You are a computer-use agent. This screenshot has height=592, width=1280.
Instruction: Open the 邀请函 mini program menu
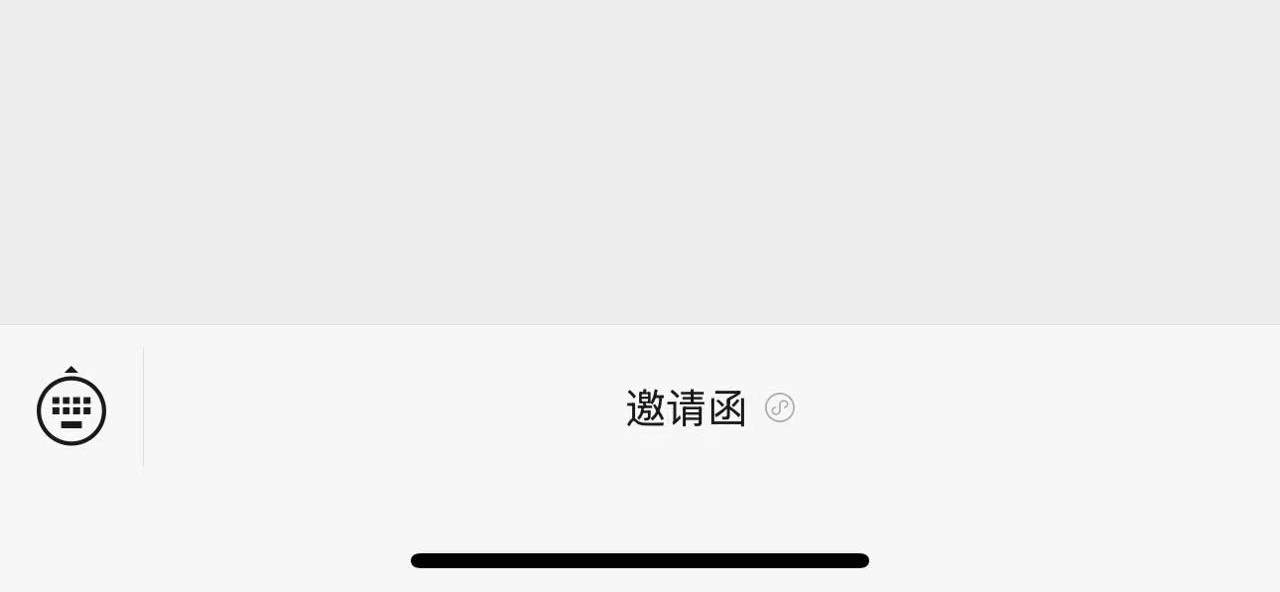(x=709, y=408)
